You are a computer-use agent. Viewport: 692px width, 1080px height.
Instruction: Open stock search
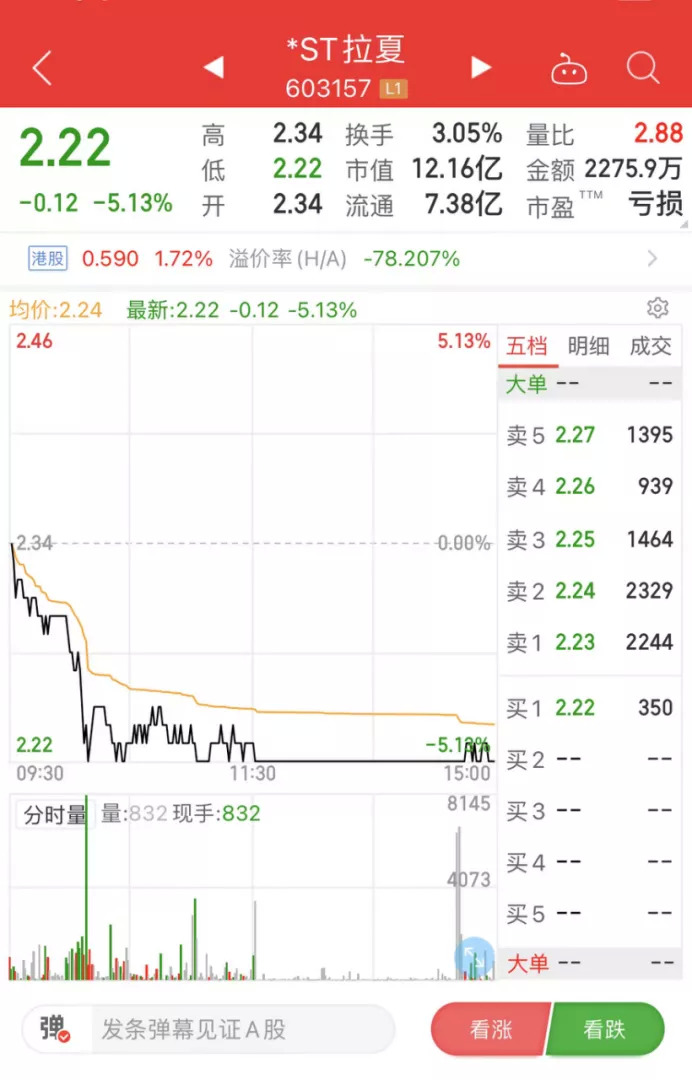click(643, 68)
